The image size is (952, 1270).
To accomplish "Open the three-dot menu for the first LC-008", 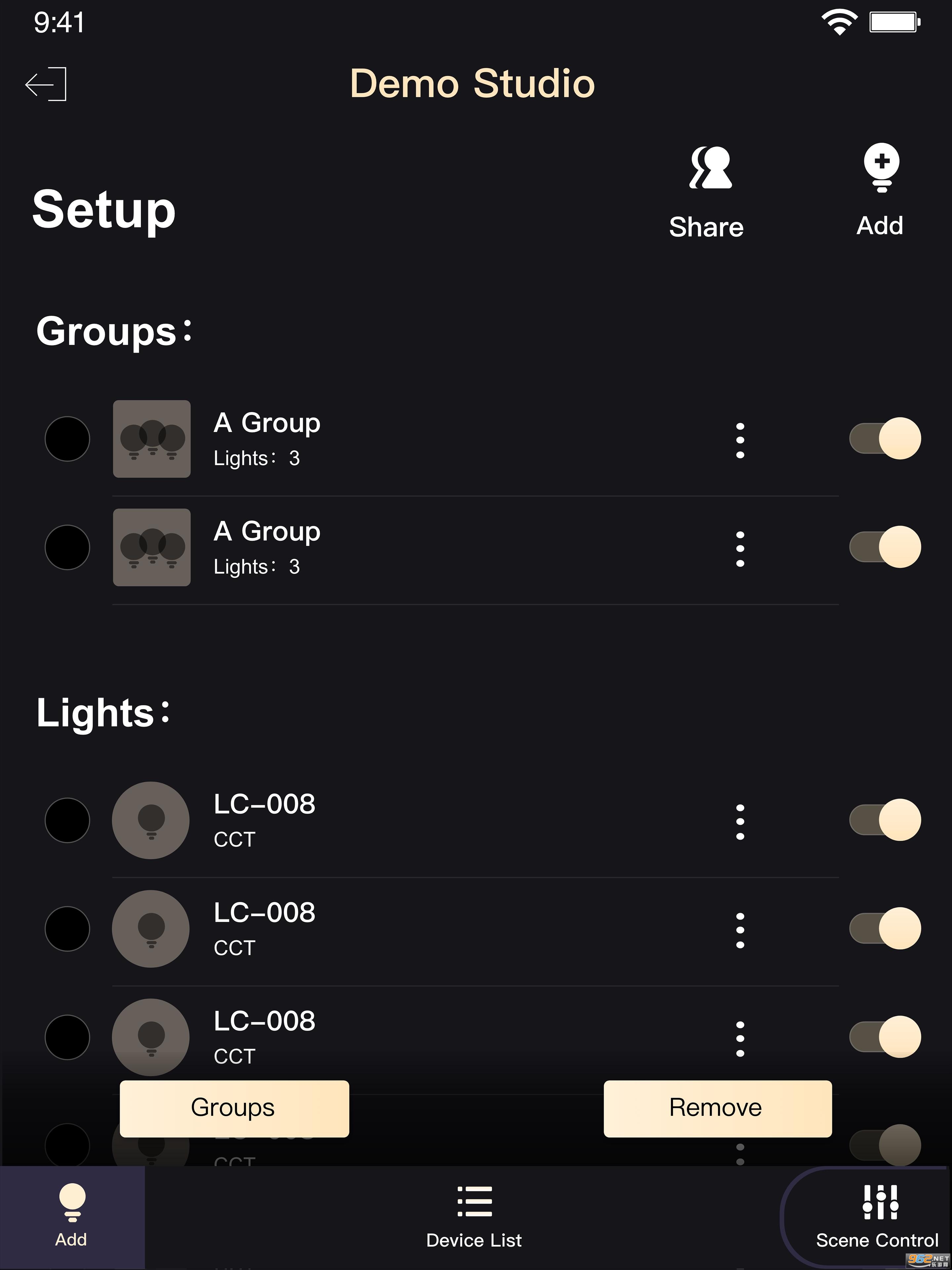I will [x=740, y=822].
